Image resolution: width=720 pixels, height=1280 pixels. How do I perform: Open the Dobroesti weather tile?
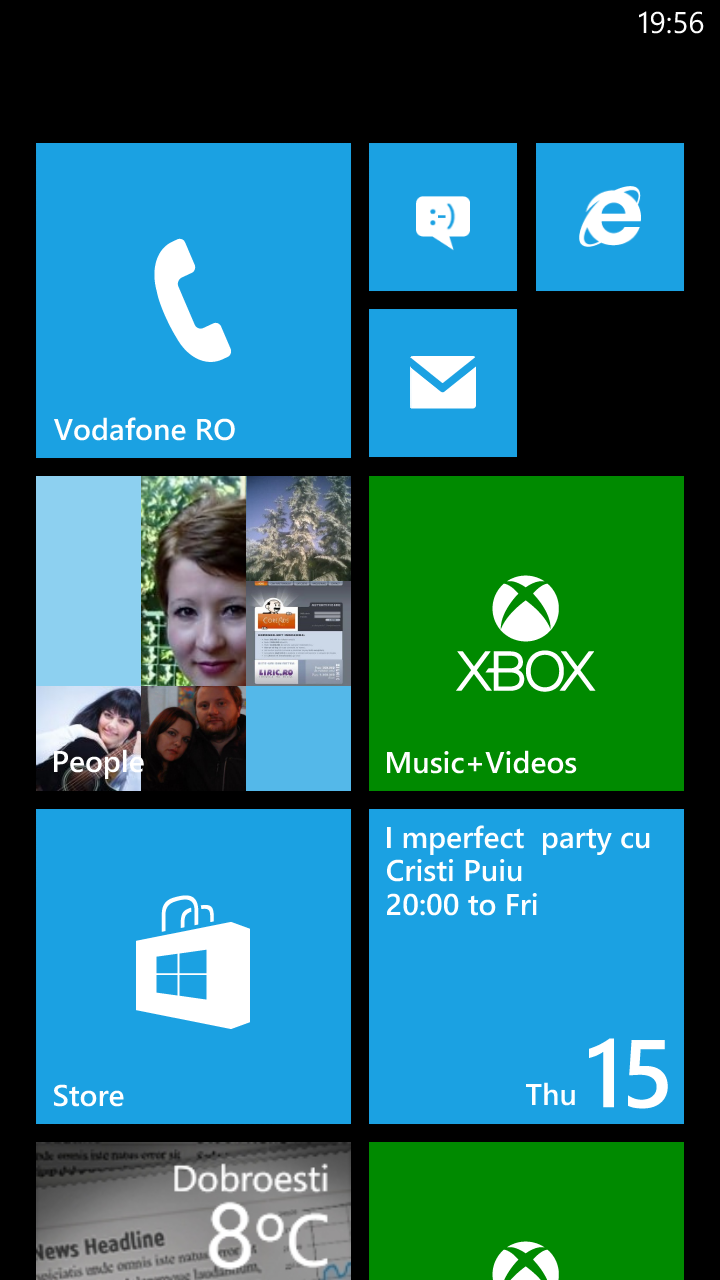click(193, 1212)
